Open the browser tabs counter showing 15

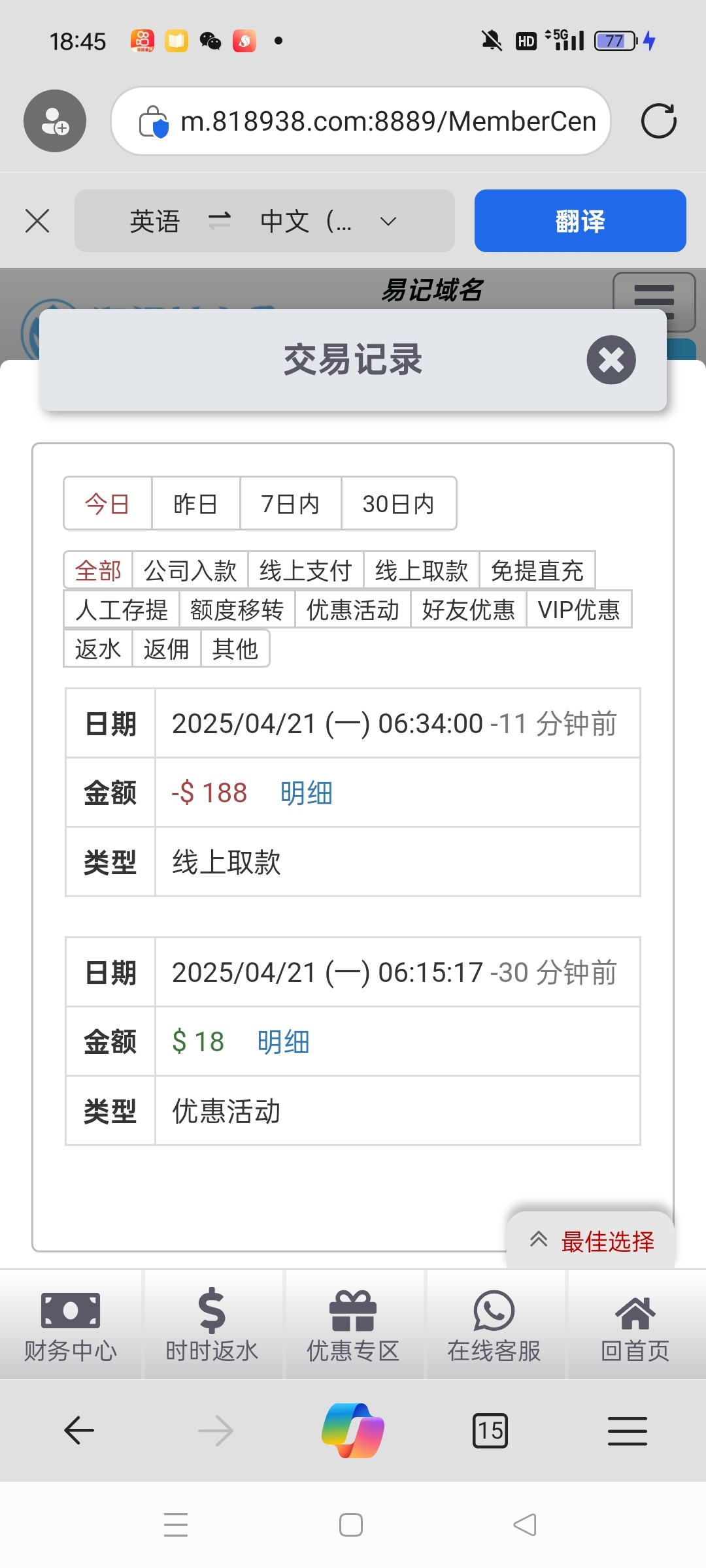click(490, 1431)
